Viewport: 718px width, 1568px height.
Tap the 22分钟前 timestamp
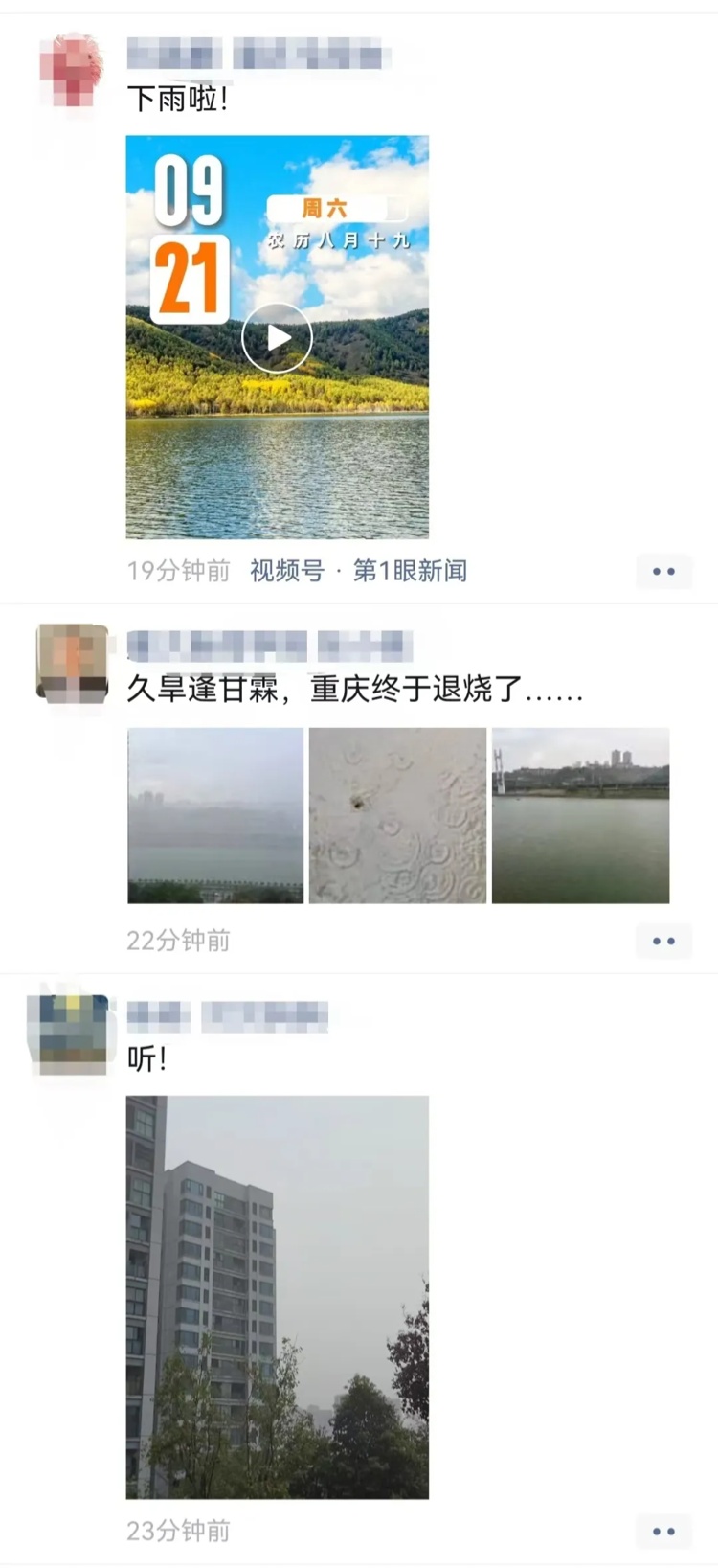click(178, 940)
